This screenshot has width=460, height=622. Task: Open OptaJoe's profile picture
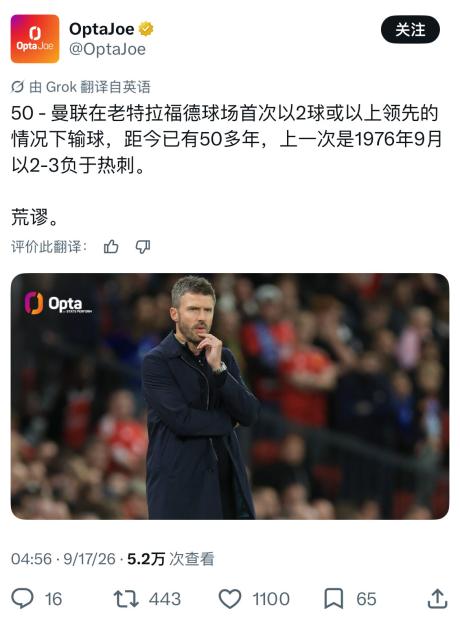(x=35, y=39)
